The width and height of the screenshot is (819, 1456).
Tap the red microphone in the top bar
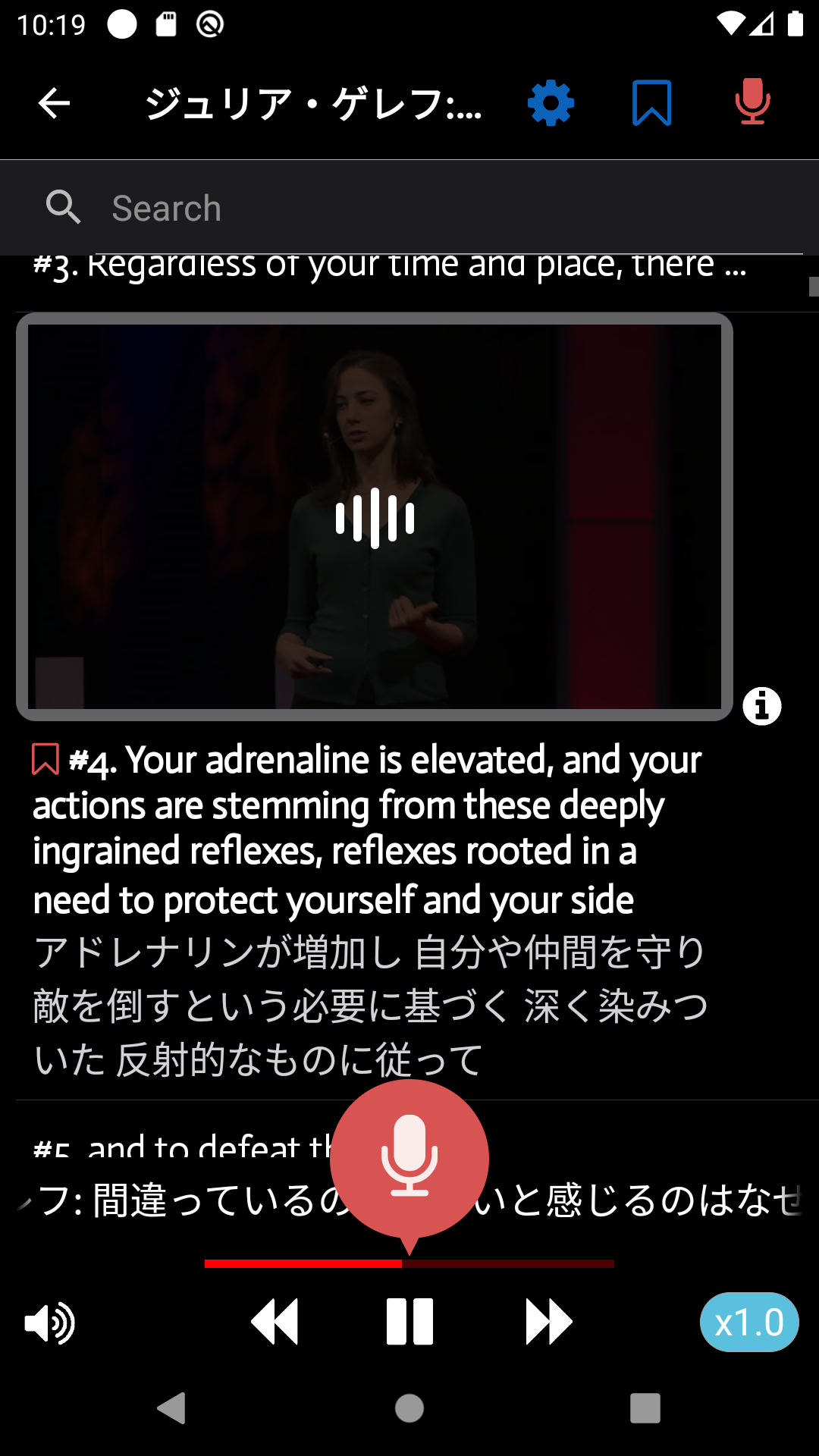coord(752,102)
